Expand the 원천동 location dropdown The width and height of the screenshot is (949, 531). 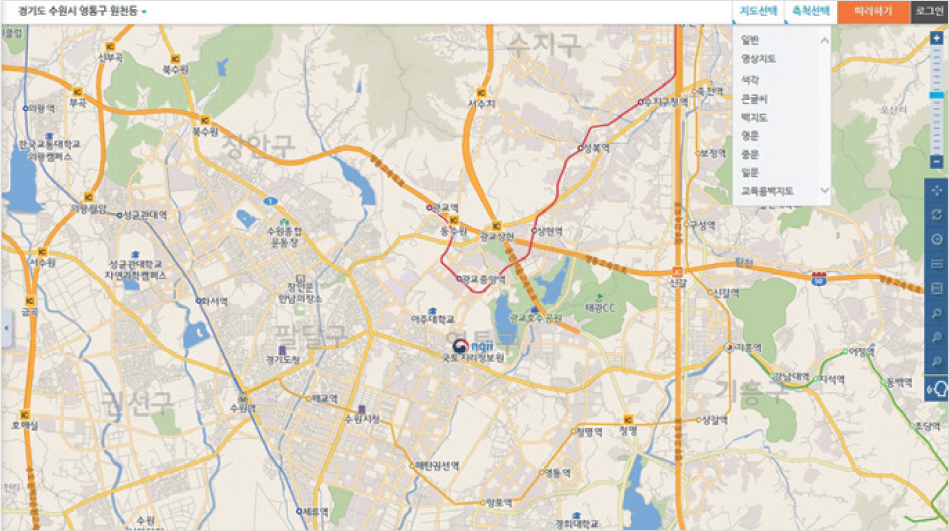click(144, 12)
